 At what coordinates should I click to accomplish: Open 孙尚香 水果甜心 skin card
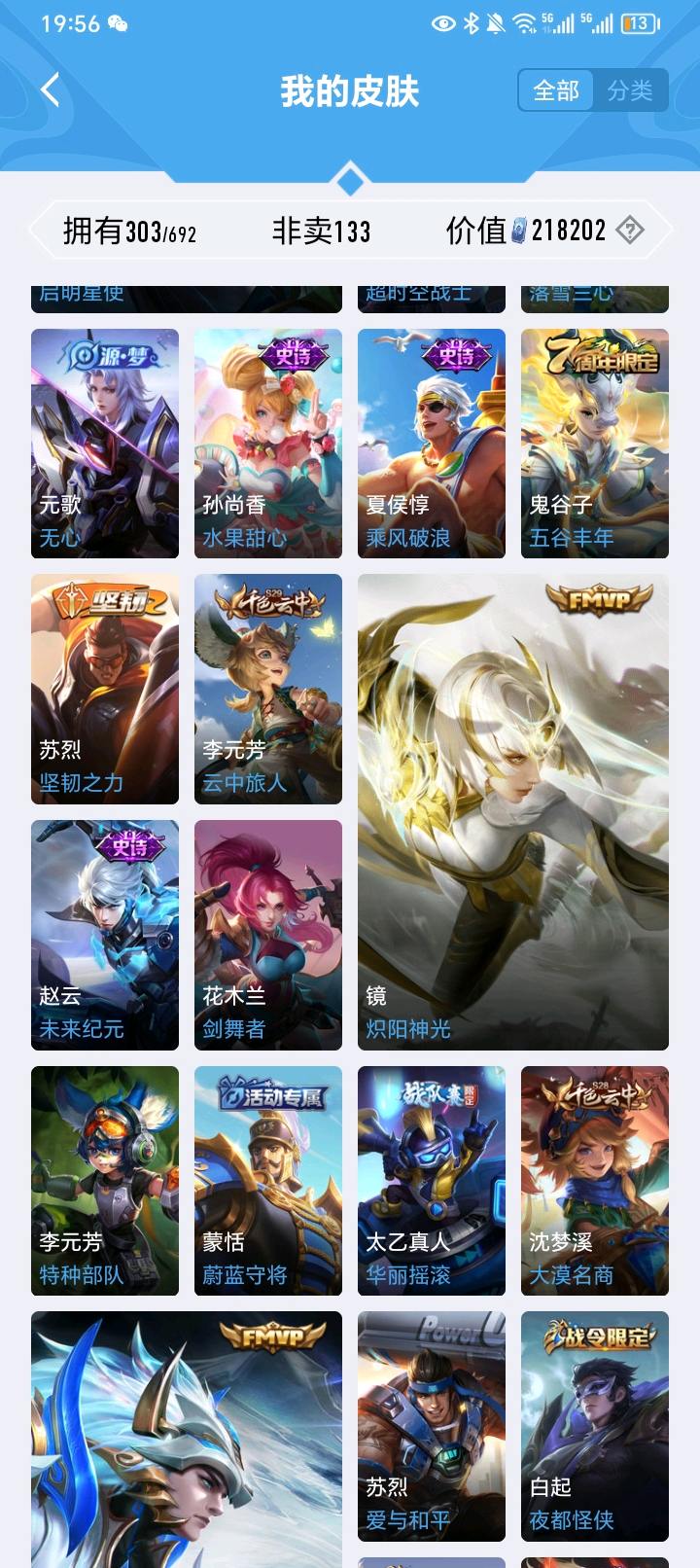click(268, 443)
